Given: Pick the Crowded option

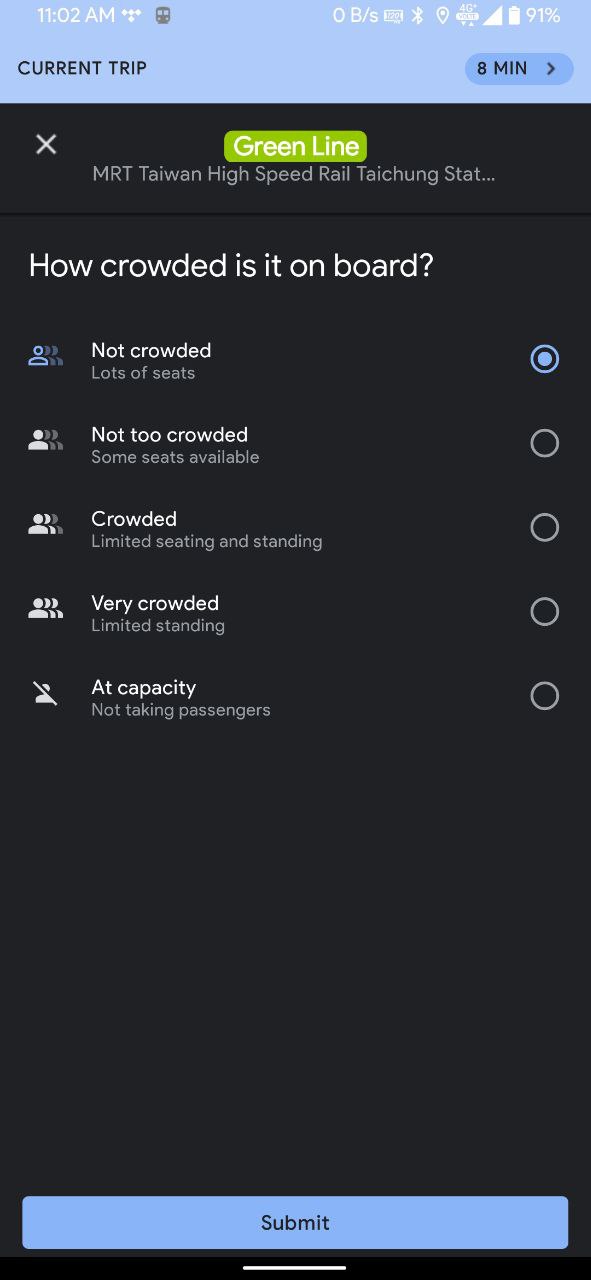Looking at the screenshot, I should click(295, 527).
